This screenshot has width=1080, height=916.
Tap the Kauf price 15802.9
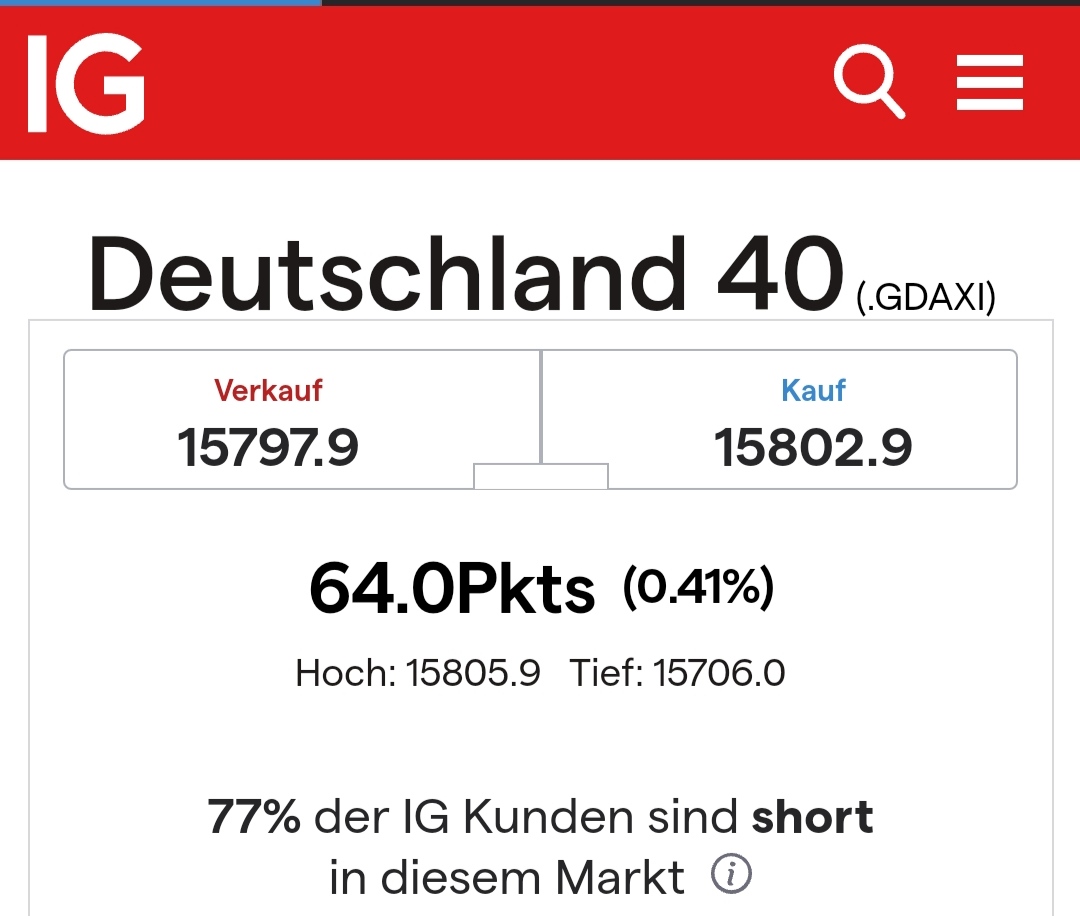813,446
